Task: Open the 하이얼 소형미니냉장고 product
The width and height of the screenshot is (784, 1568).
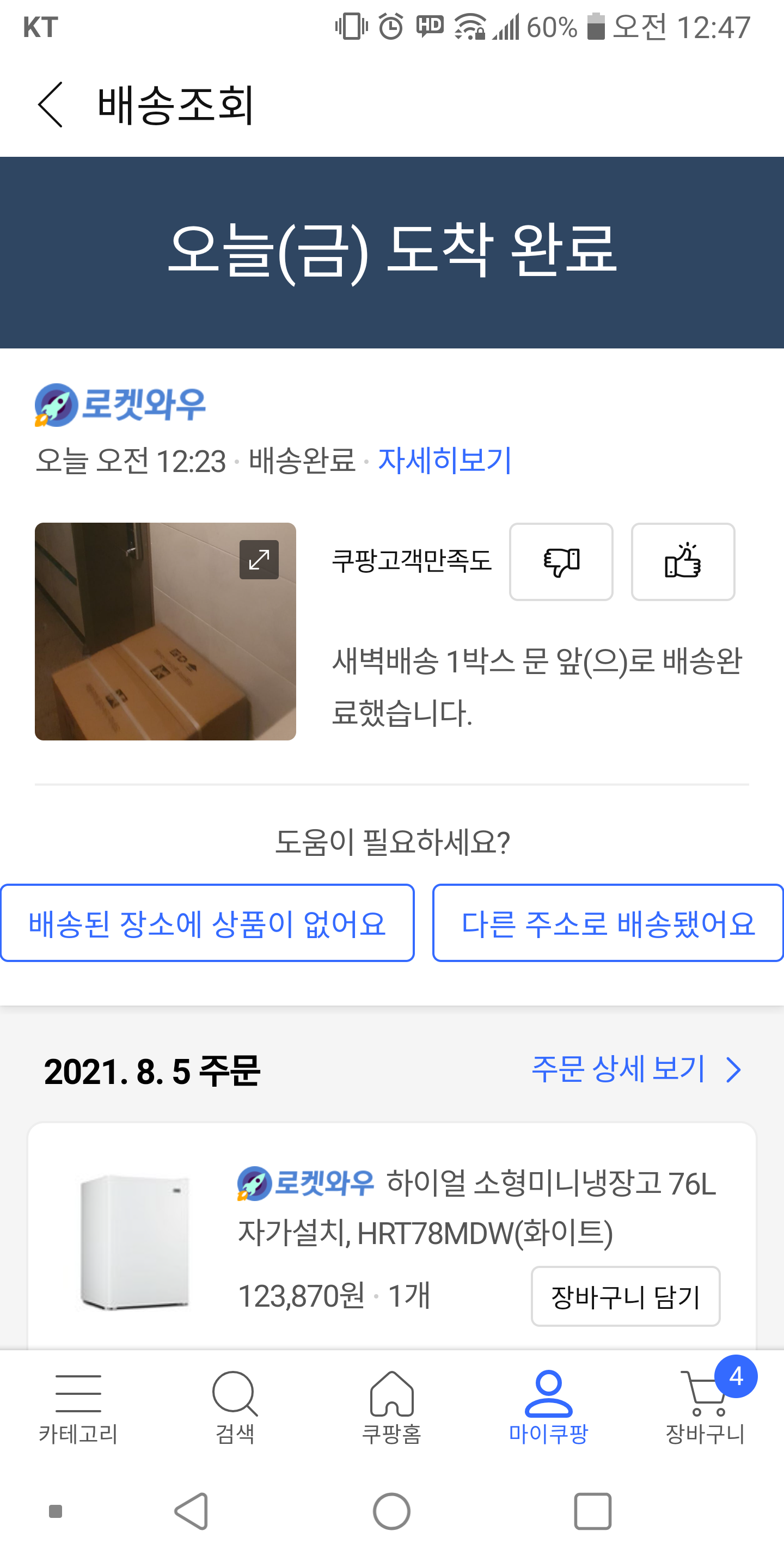Action: tap(475, 1208)
